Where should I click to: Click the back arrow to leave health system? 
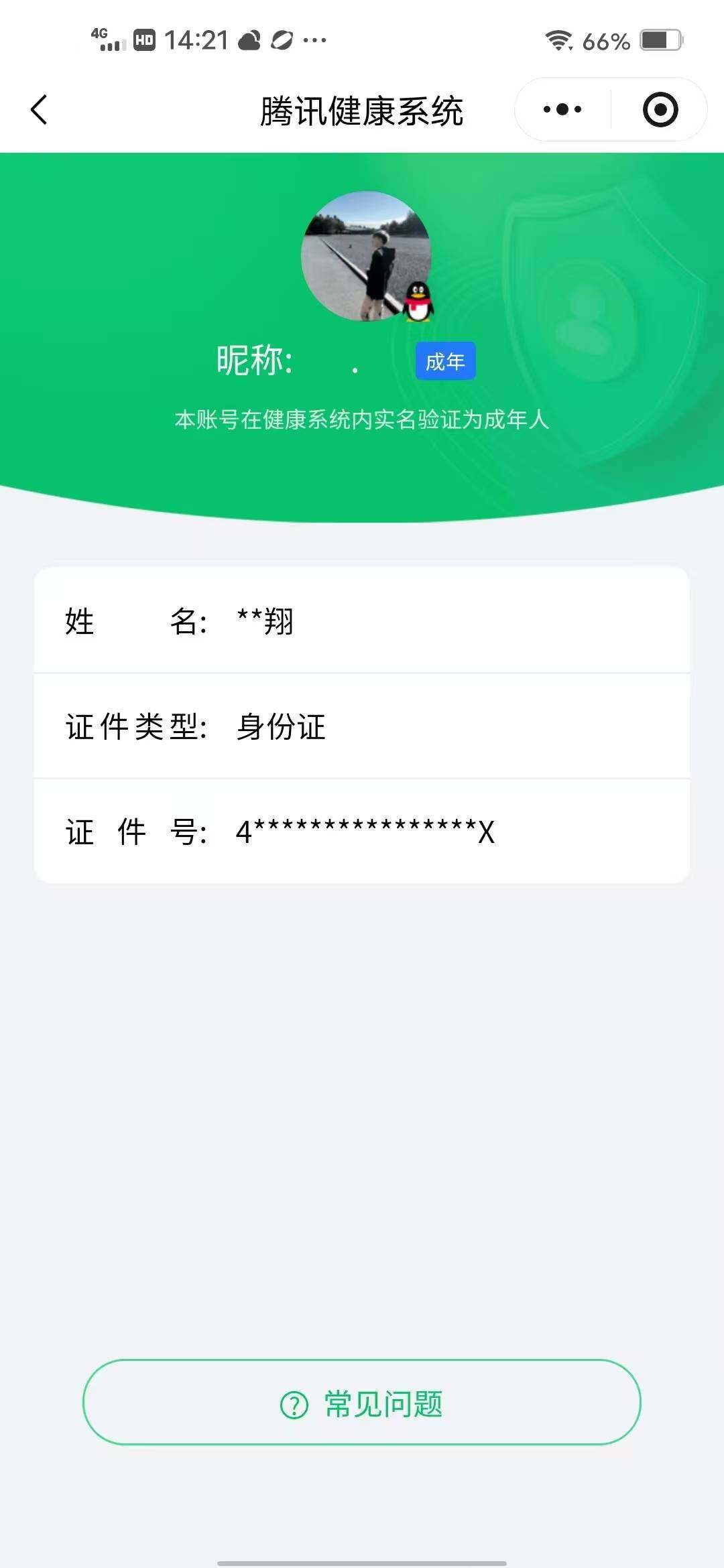coord(39,109)
